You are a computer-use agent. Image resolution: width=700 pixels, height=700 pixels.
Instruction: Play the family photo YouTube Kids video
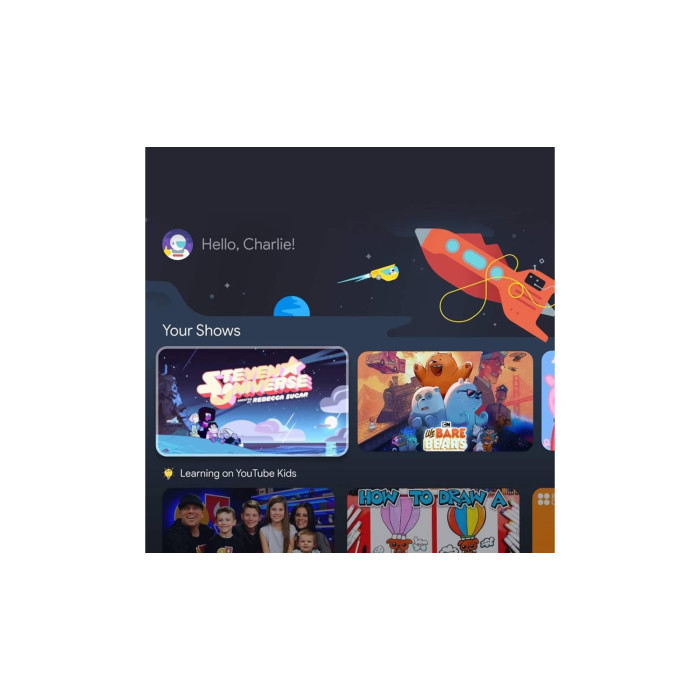(x=248, y=520)
